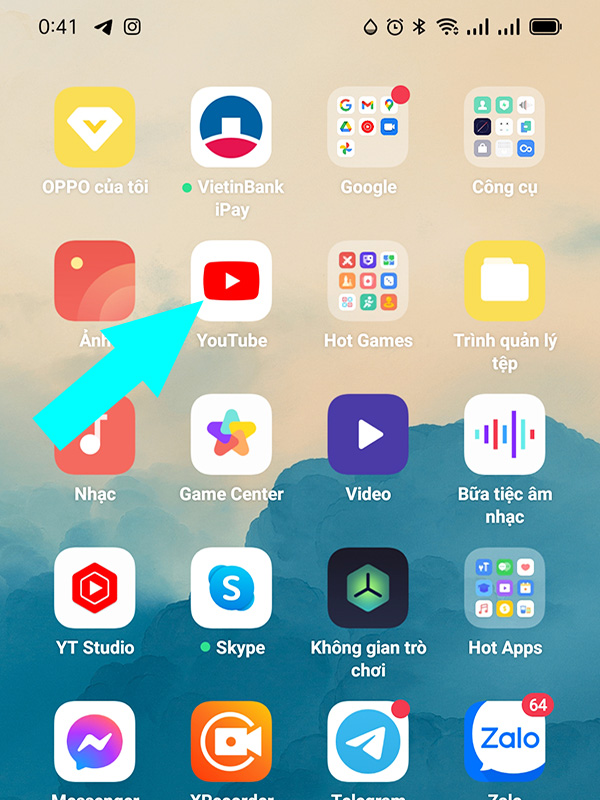Launch the Messenger app
Viewport: 600px width, 800px height.
[95, 742]
